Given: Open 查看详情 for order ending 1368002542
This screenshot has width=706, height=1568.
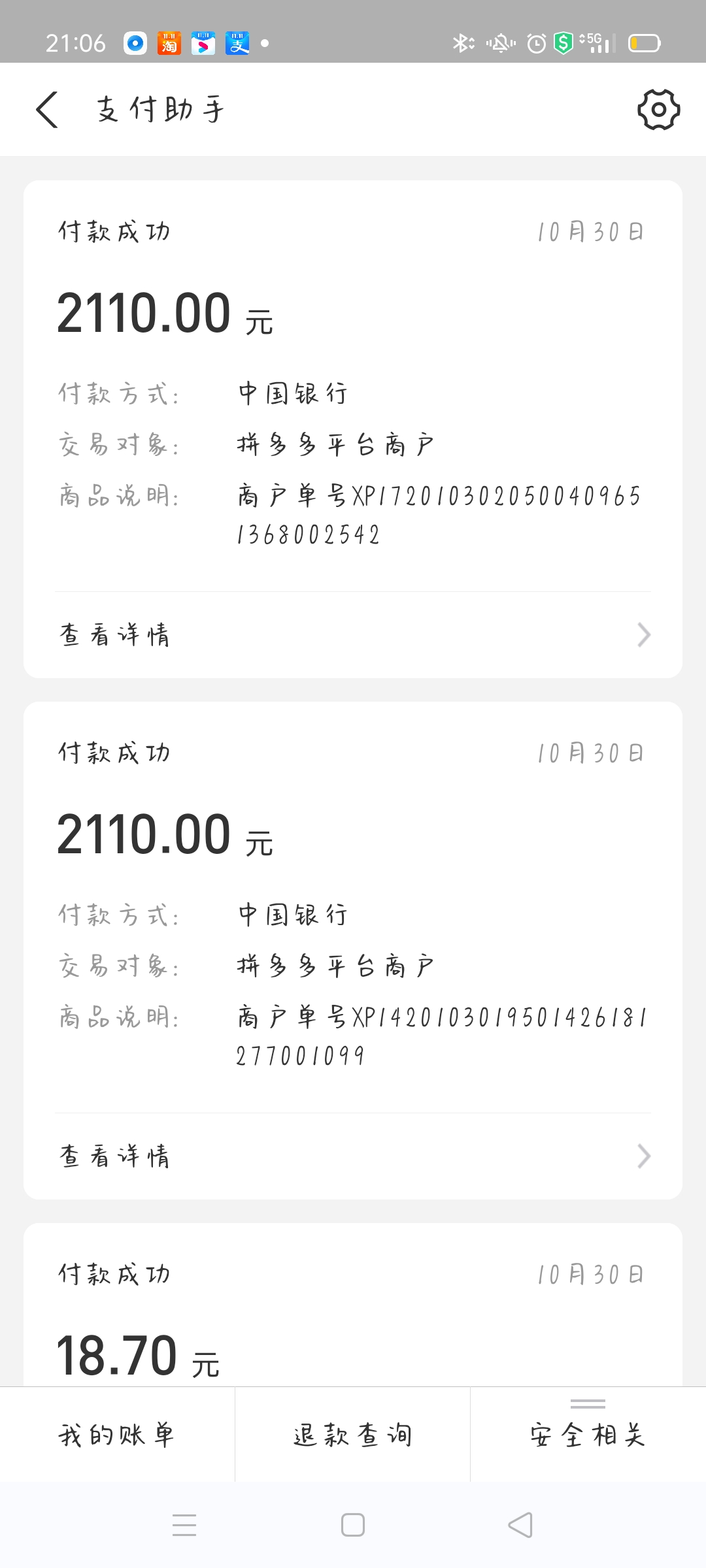Looking at the screenshot, I should click(x=353, y=635).
